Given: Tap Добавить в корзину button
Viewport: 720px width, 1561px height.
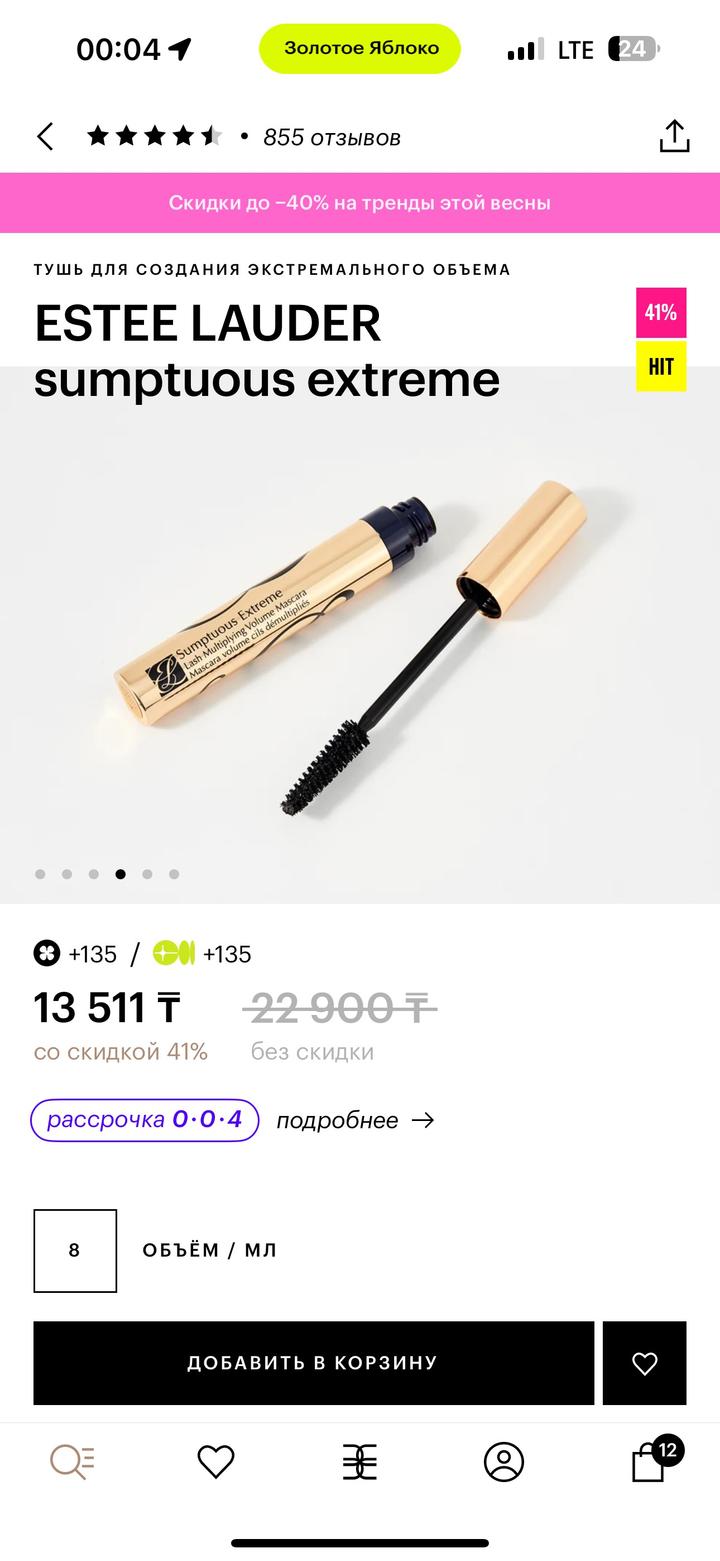Looking at the screenshot, I should (x=313, y=1363).
